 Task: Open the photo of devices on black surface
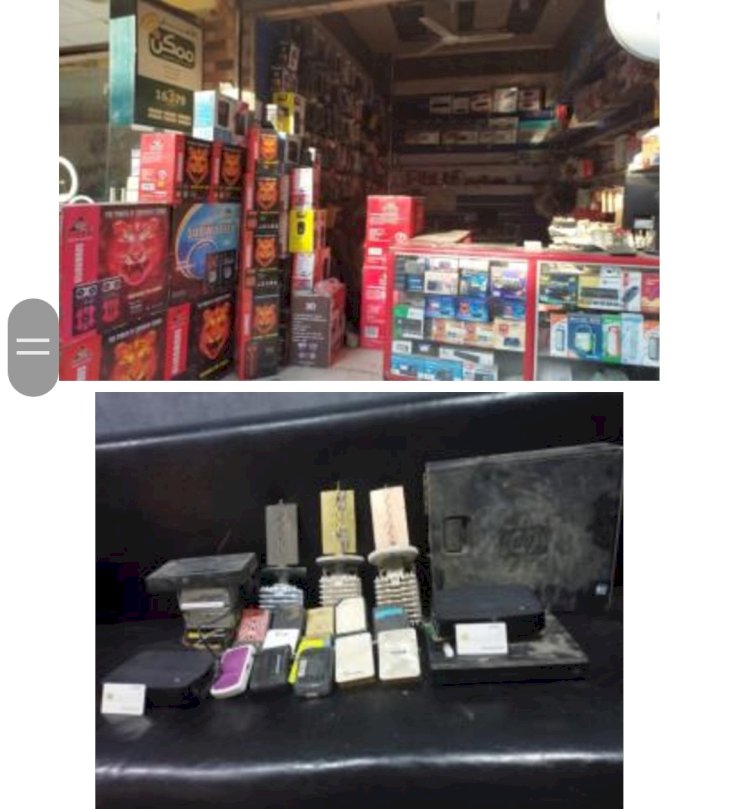point(359,600)
